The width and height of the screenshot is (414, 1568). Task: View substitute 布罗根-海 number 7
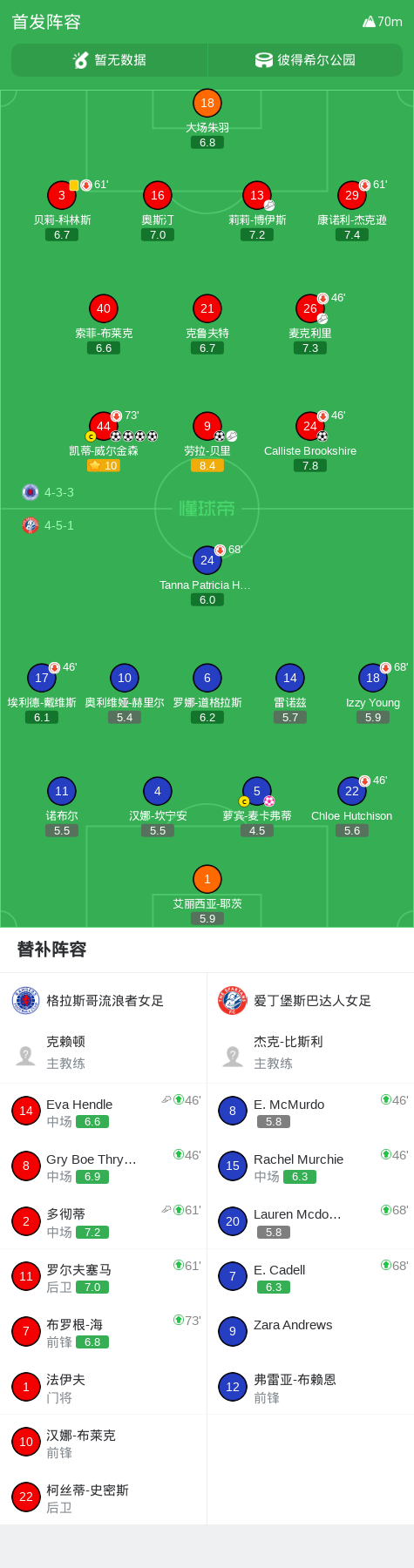pos(103,1332)
